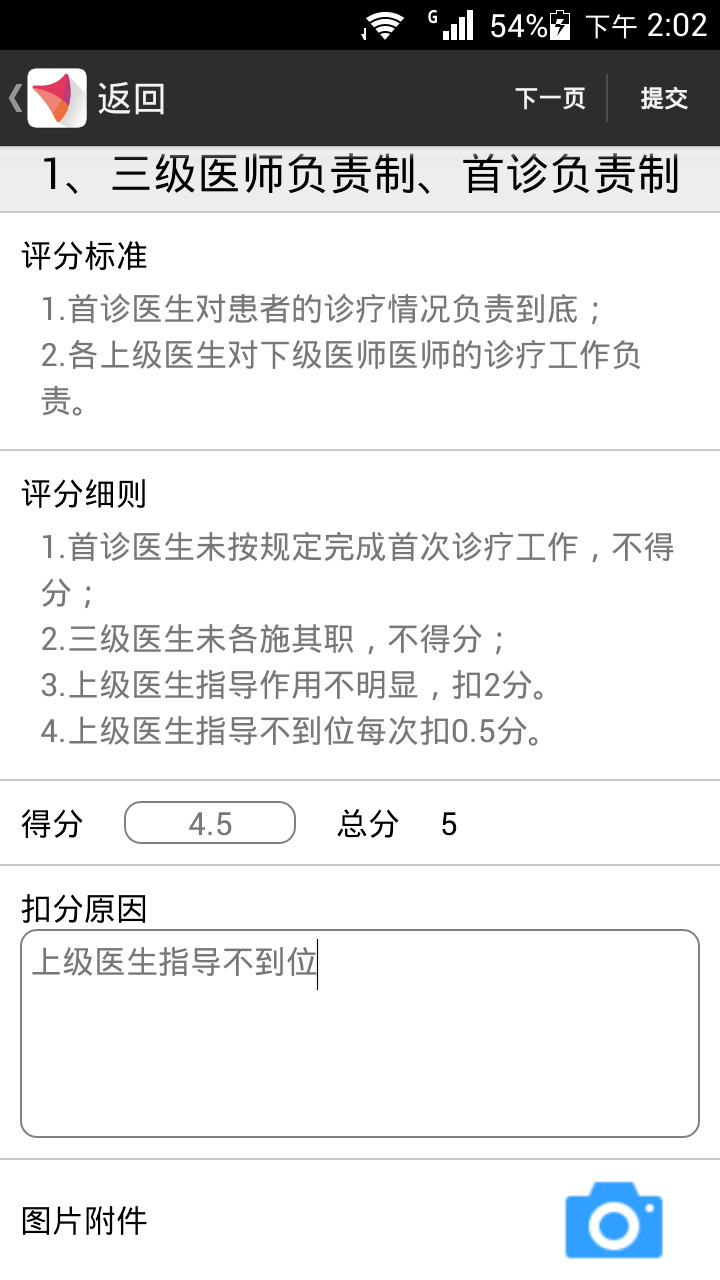Go to the next page (下一页)
The image size is (720, 1280).
(550, 98)
